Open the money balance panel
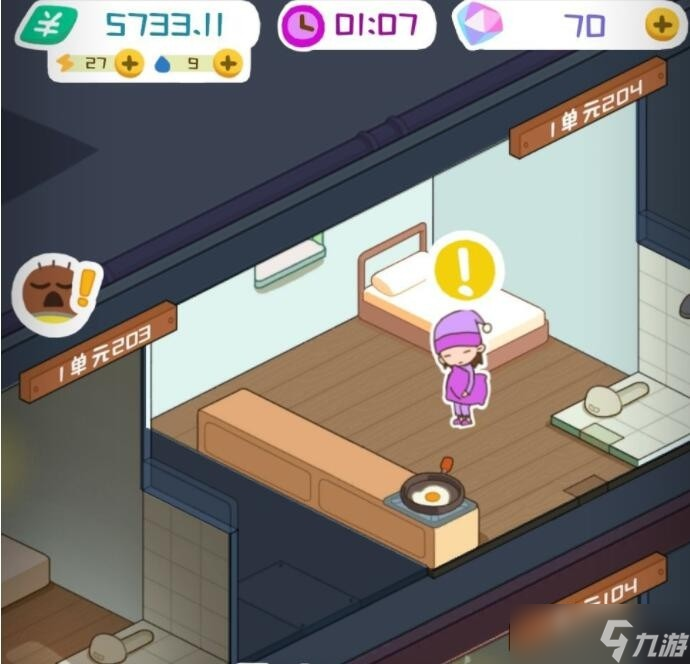The image size is (690, 664). 135,26
